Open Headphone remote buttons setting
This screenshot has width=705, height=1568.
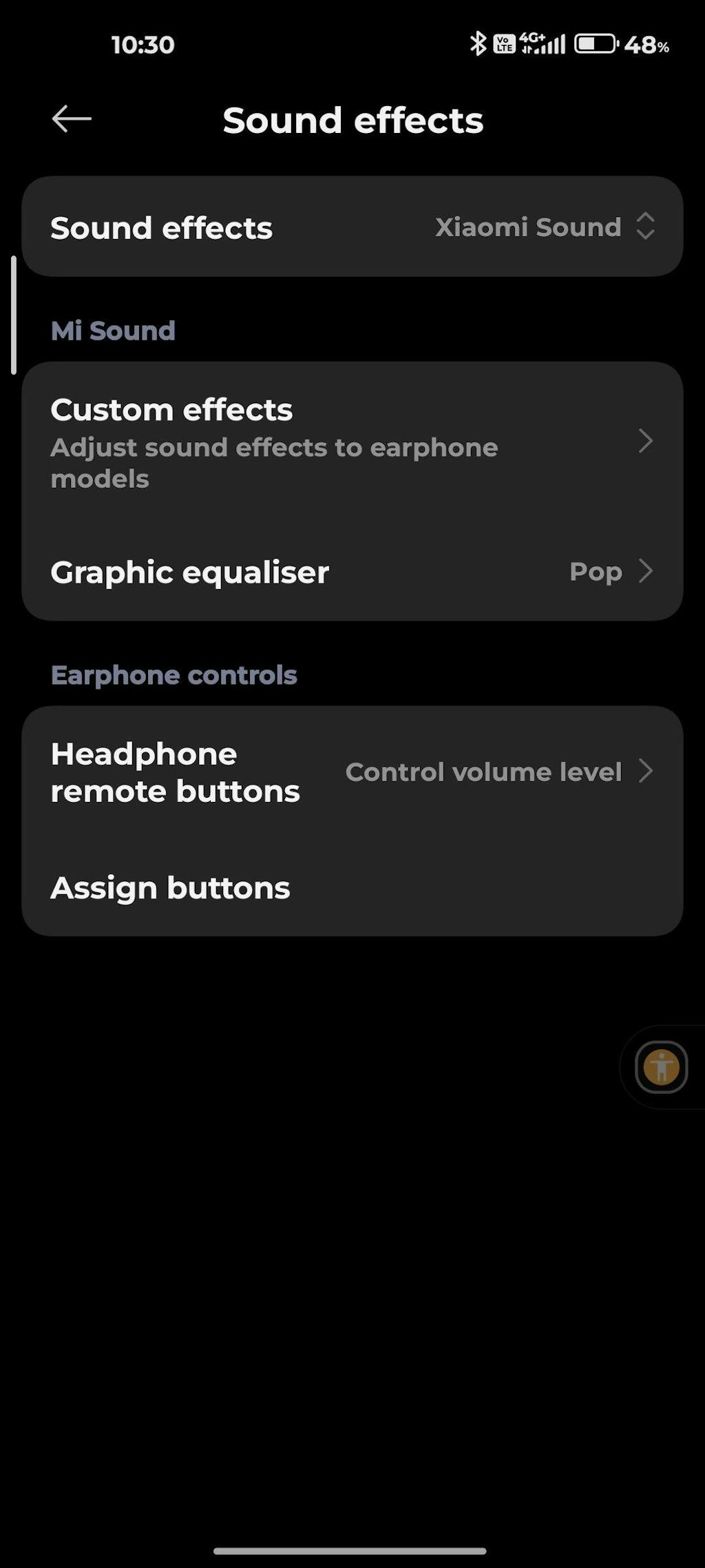coord(351,772)
